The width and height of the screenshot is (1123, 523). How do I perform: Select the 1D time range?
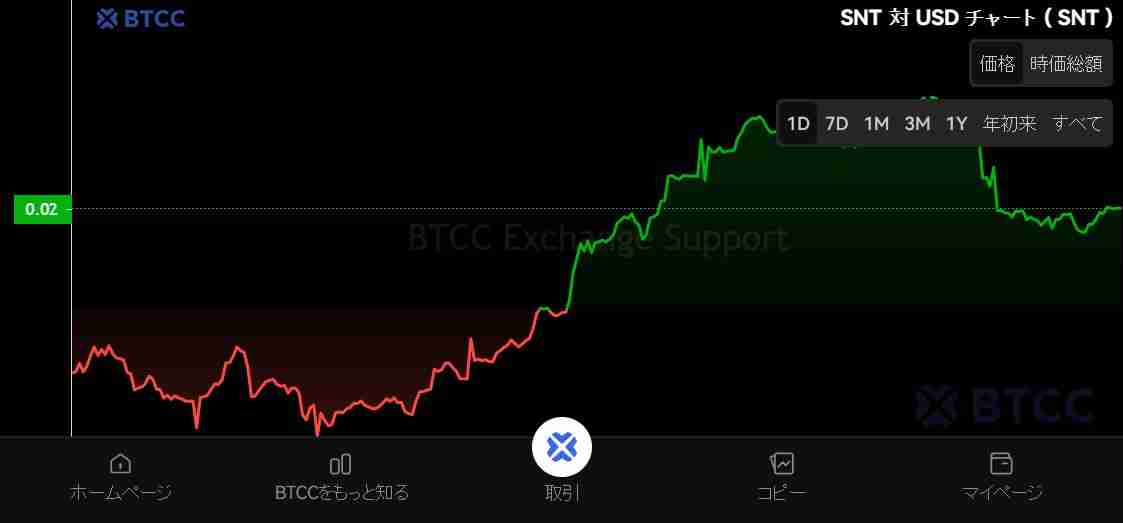[x=797, y=124]
